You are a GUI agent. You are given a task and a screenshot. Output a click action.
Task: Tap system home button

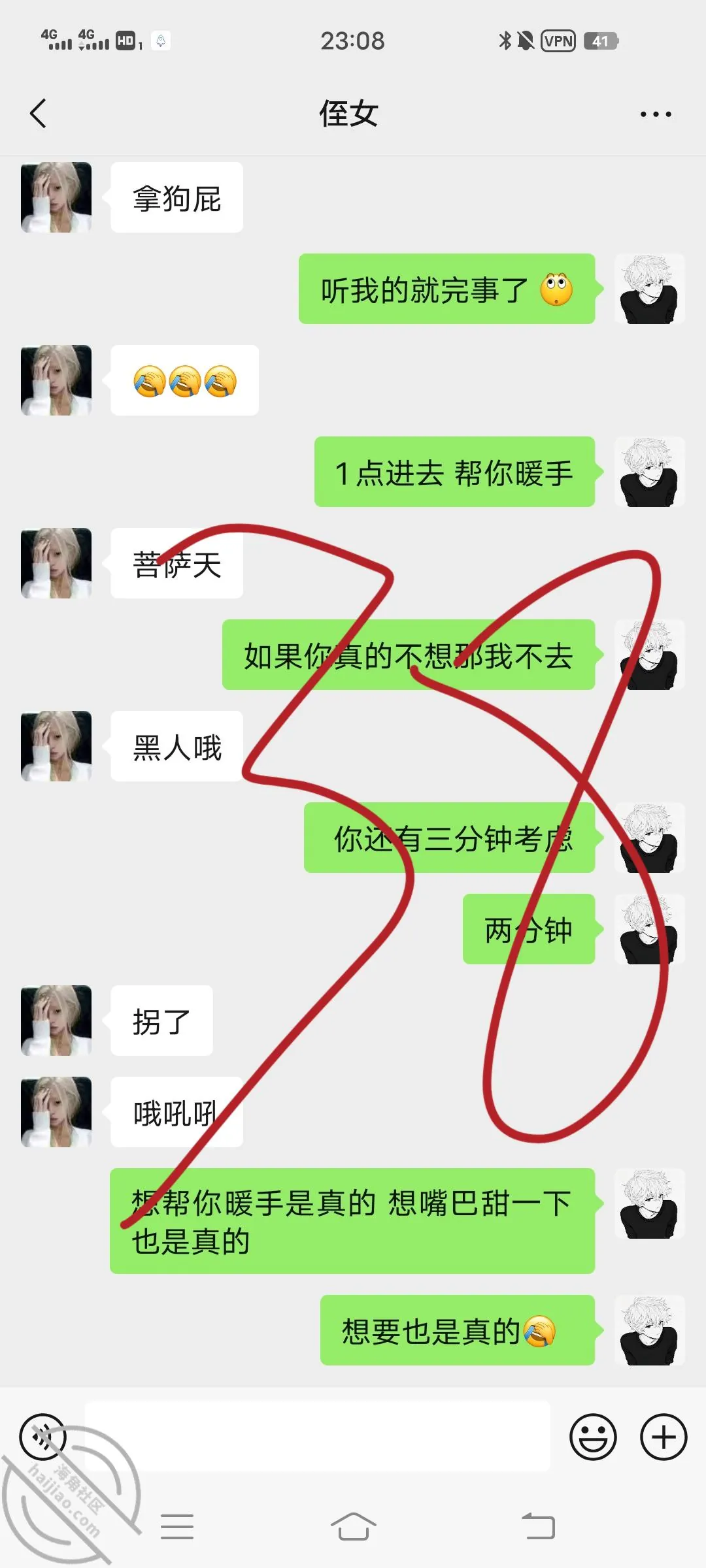point(353,1527)
